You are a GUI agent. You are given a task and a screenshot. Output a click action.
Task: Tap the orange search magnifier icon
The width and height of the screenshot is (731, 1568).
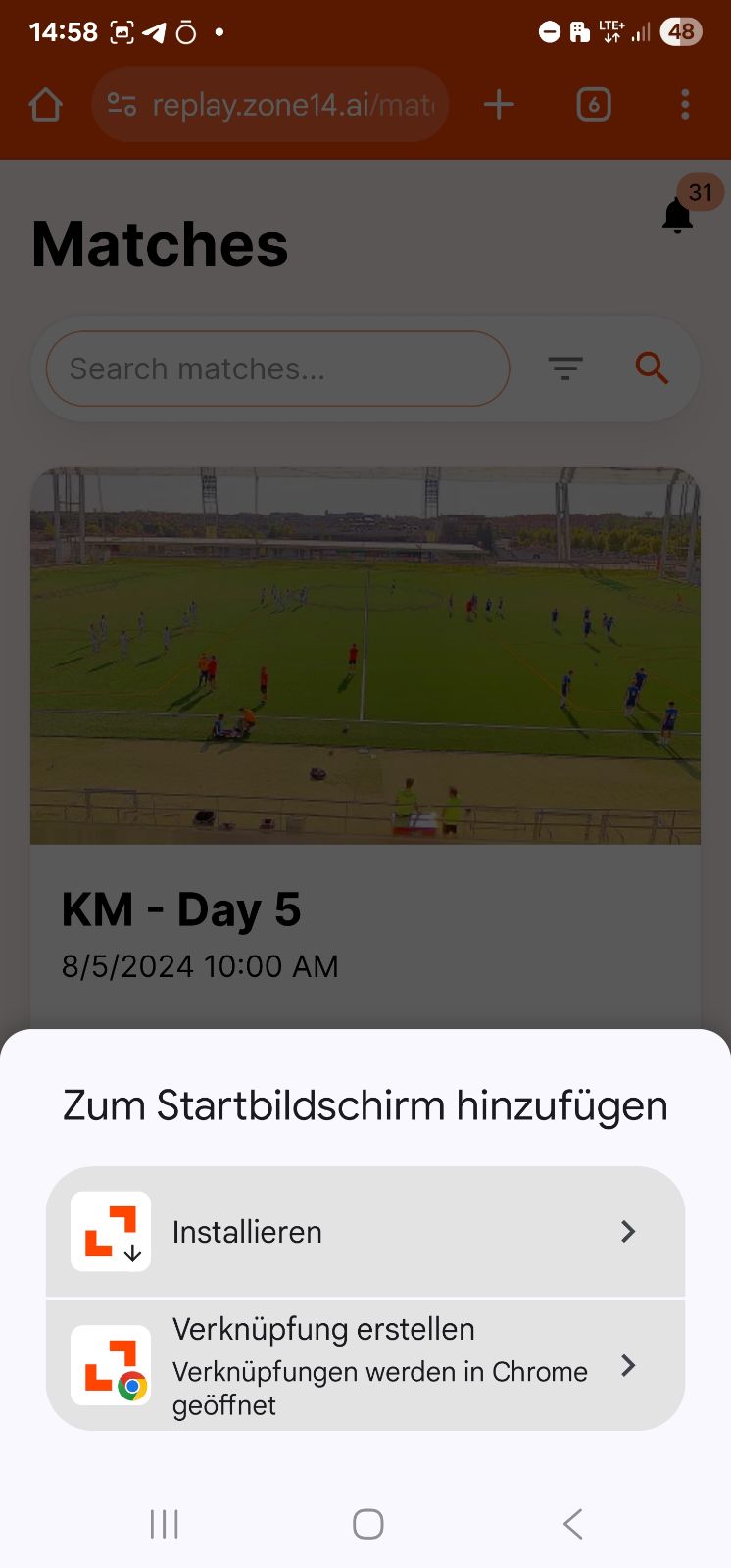[x=652, y=368]
